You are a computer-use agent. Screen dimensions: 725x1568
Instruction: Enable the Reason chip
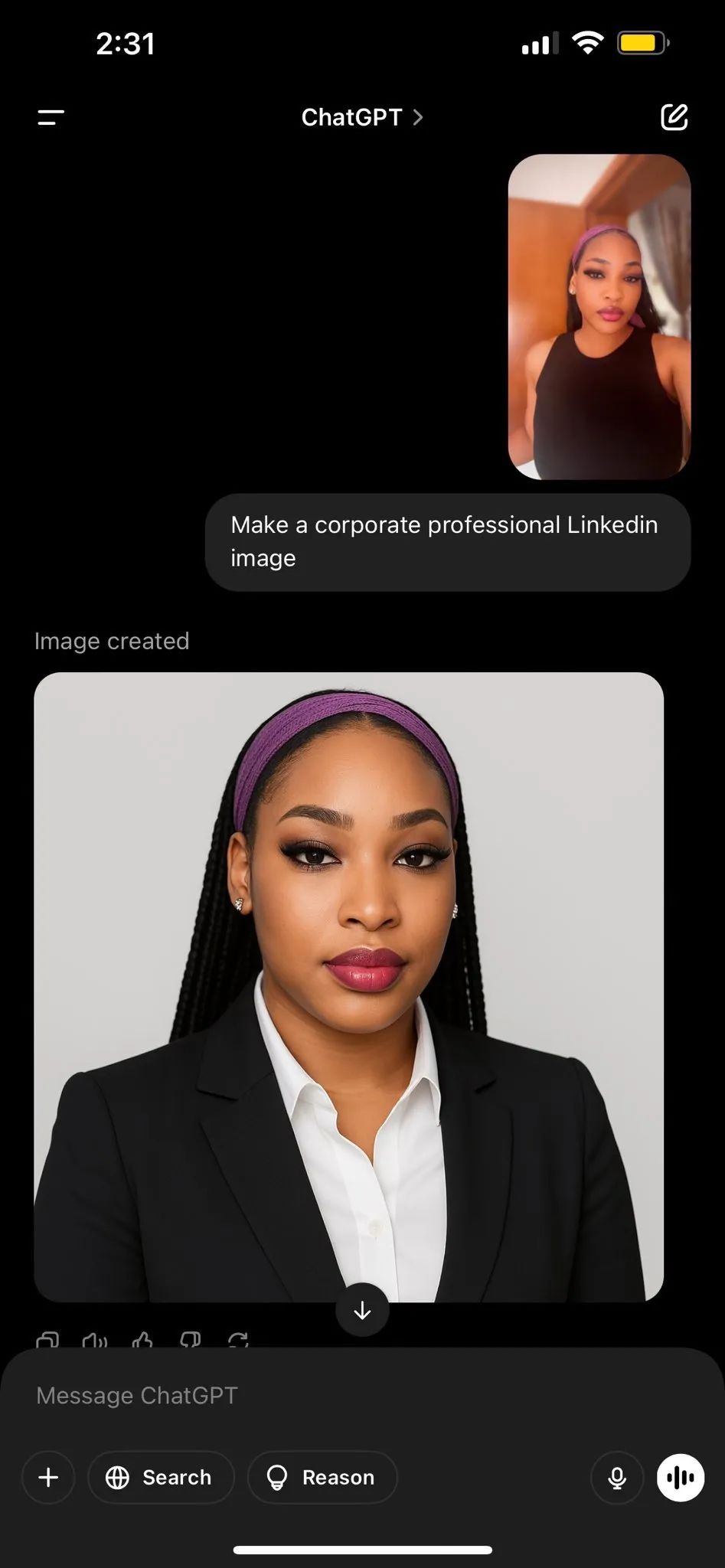point(322,1477)
